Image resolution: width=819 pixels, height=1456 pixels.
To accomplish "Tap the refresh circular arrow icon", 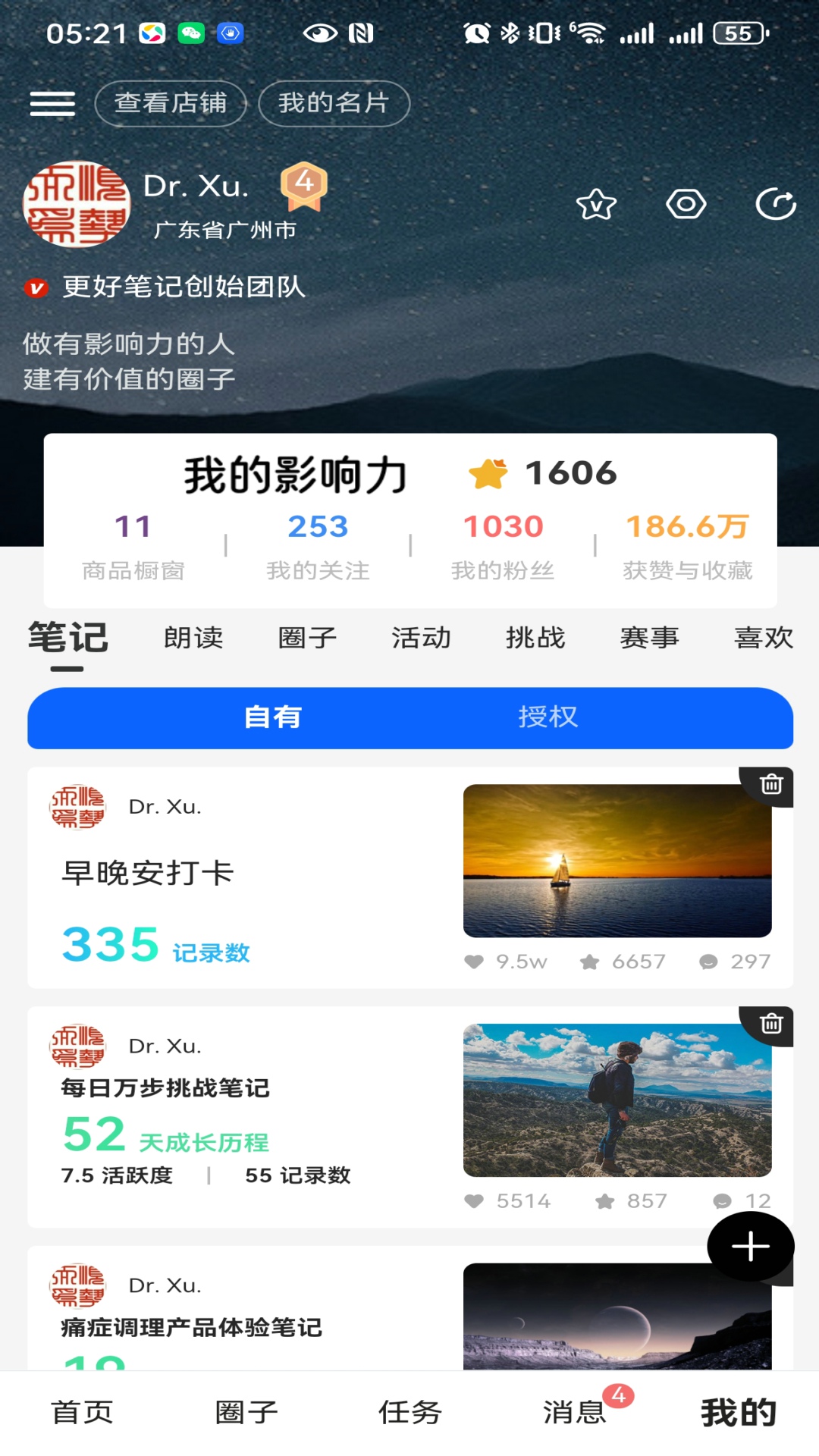I will coord(776,204).
